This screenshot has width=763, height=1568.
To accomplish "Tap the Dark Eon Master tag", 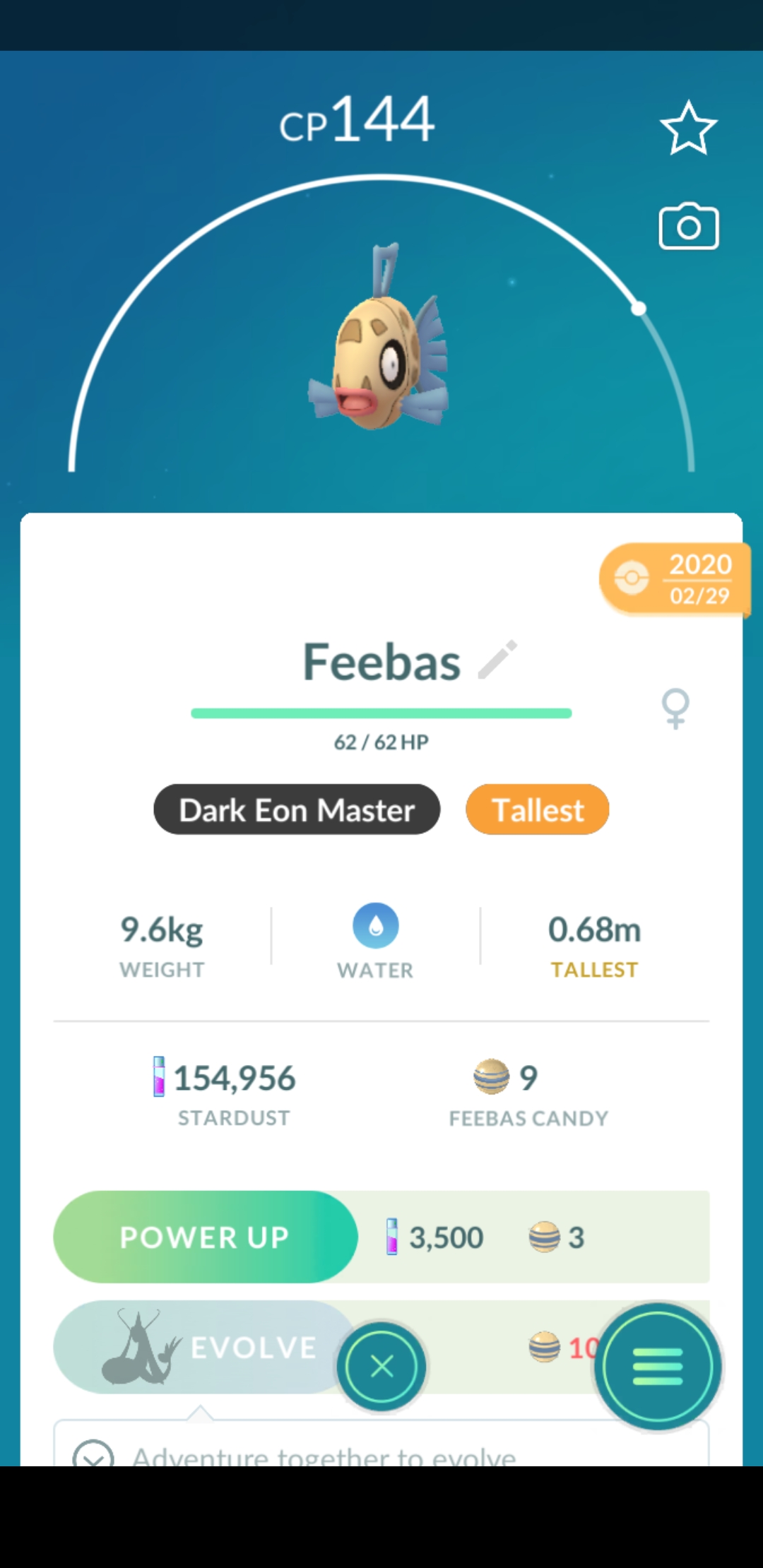I will [297, 809].
